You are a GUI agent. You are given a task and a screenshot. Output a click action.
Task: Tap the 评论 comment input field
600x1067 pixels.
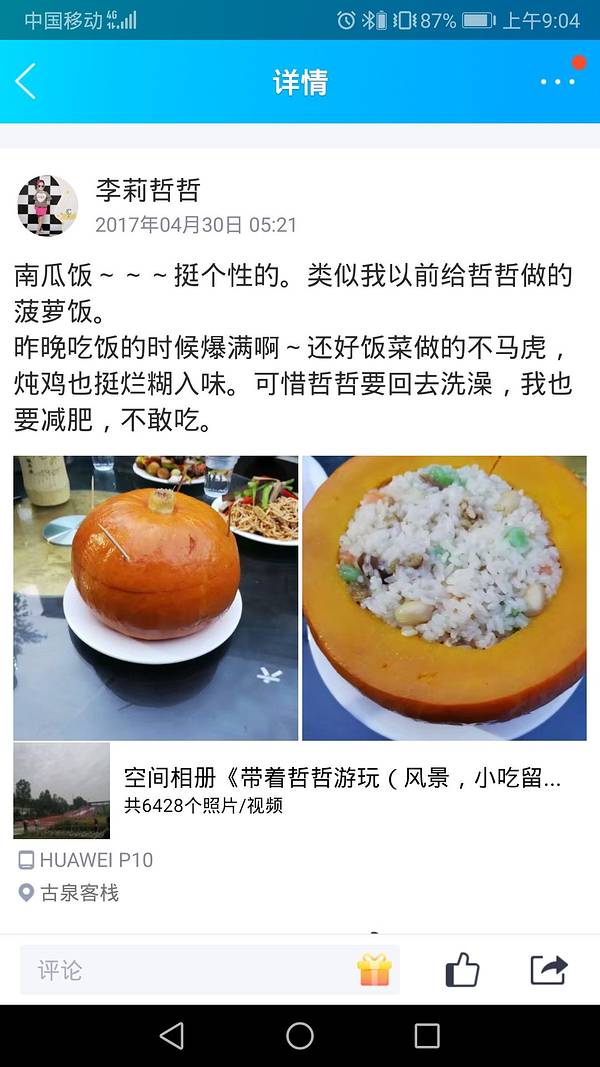(190, 970)
